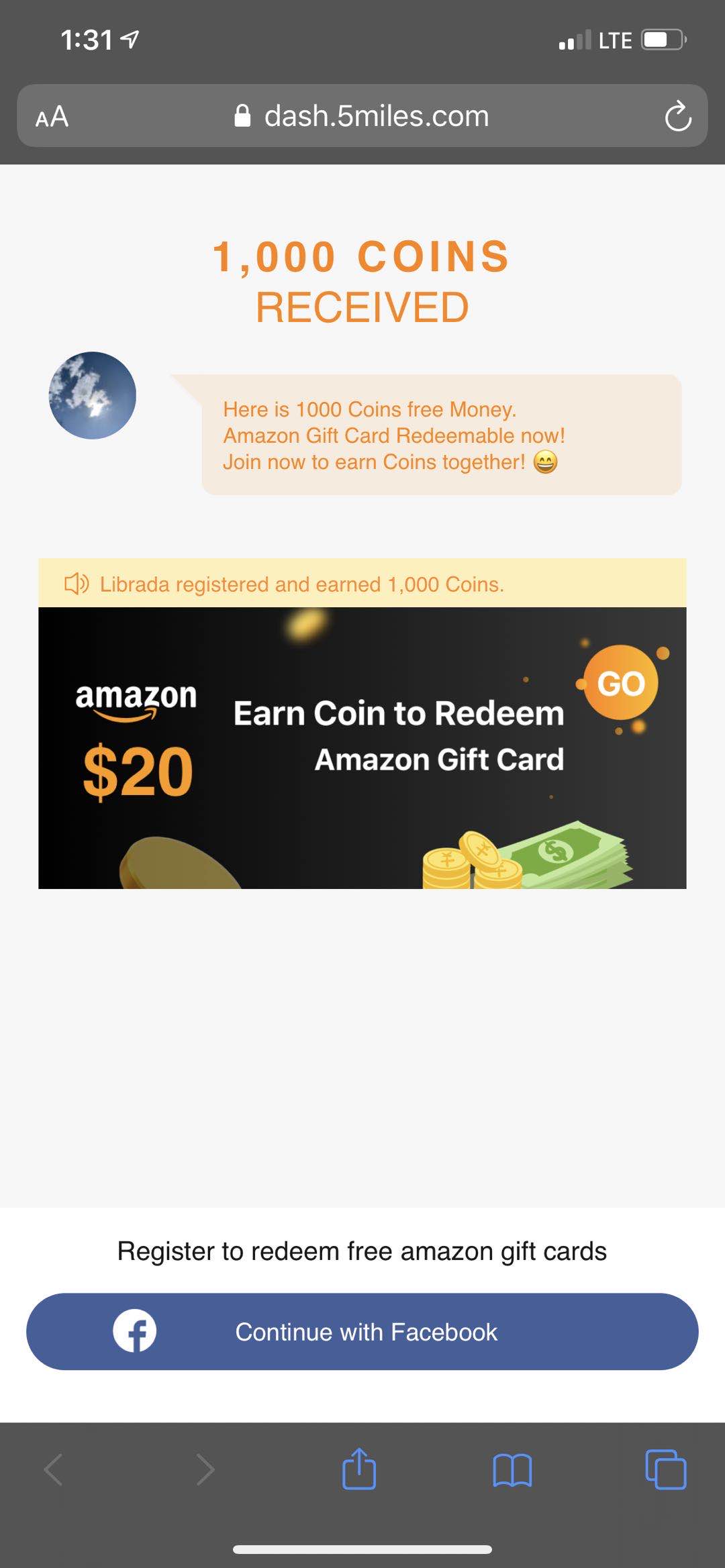Show all open tabs

(x=665, y=1469)
